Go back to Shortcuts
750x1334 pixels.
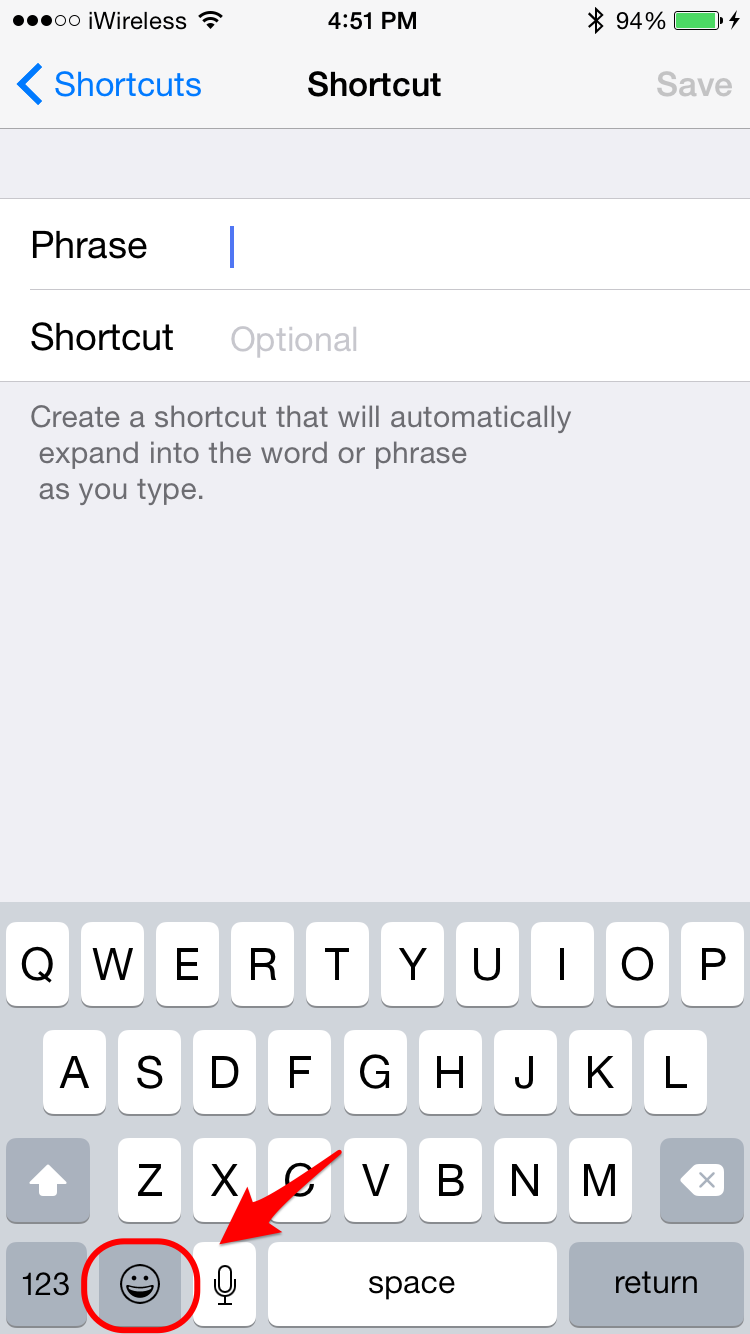point(109,85)
